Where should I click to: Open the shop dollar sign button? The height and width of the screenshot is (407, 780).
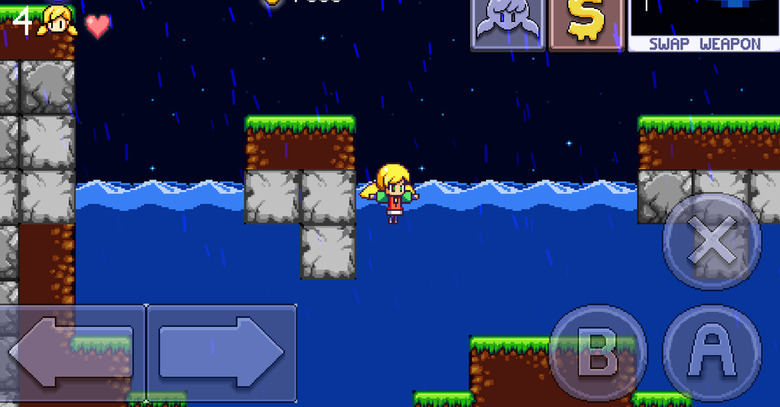pos(585,22)
